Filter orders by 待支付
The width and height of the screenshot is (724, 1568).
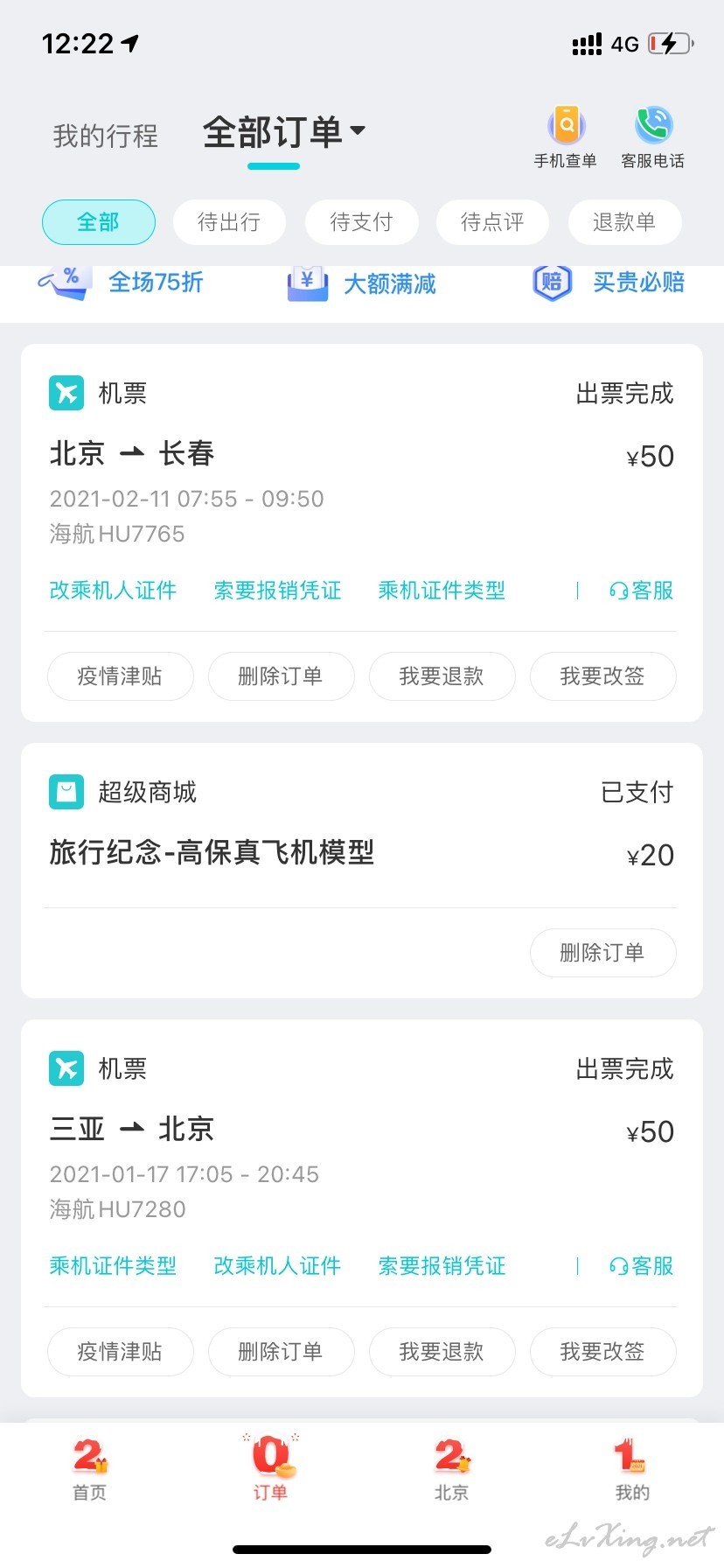(361, 222)
